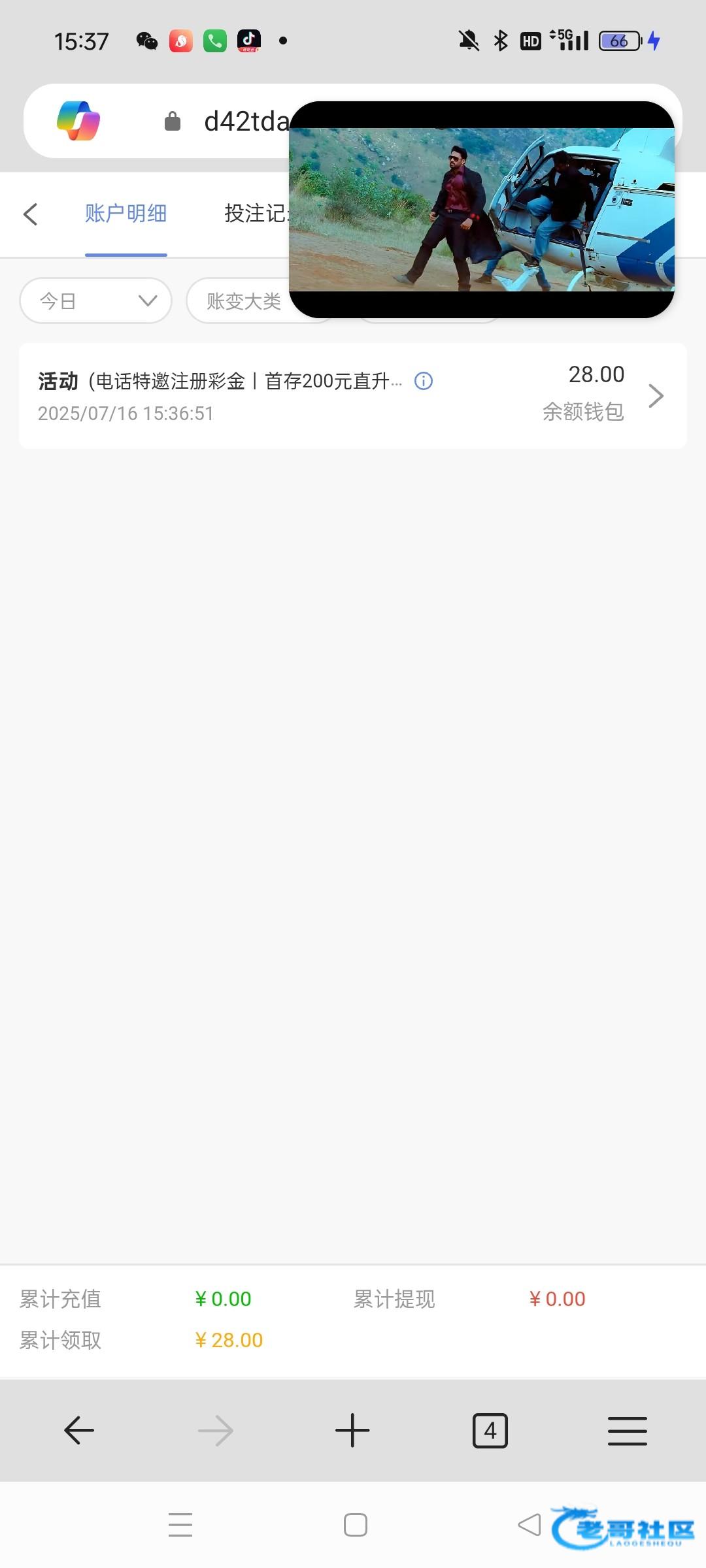Switch to the 投注记录 tab
This screenshot has height=1568, width=706.
click(x=256, y=214)
